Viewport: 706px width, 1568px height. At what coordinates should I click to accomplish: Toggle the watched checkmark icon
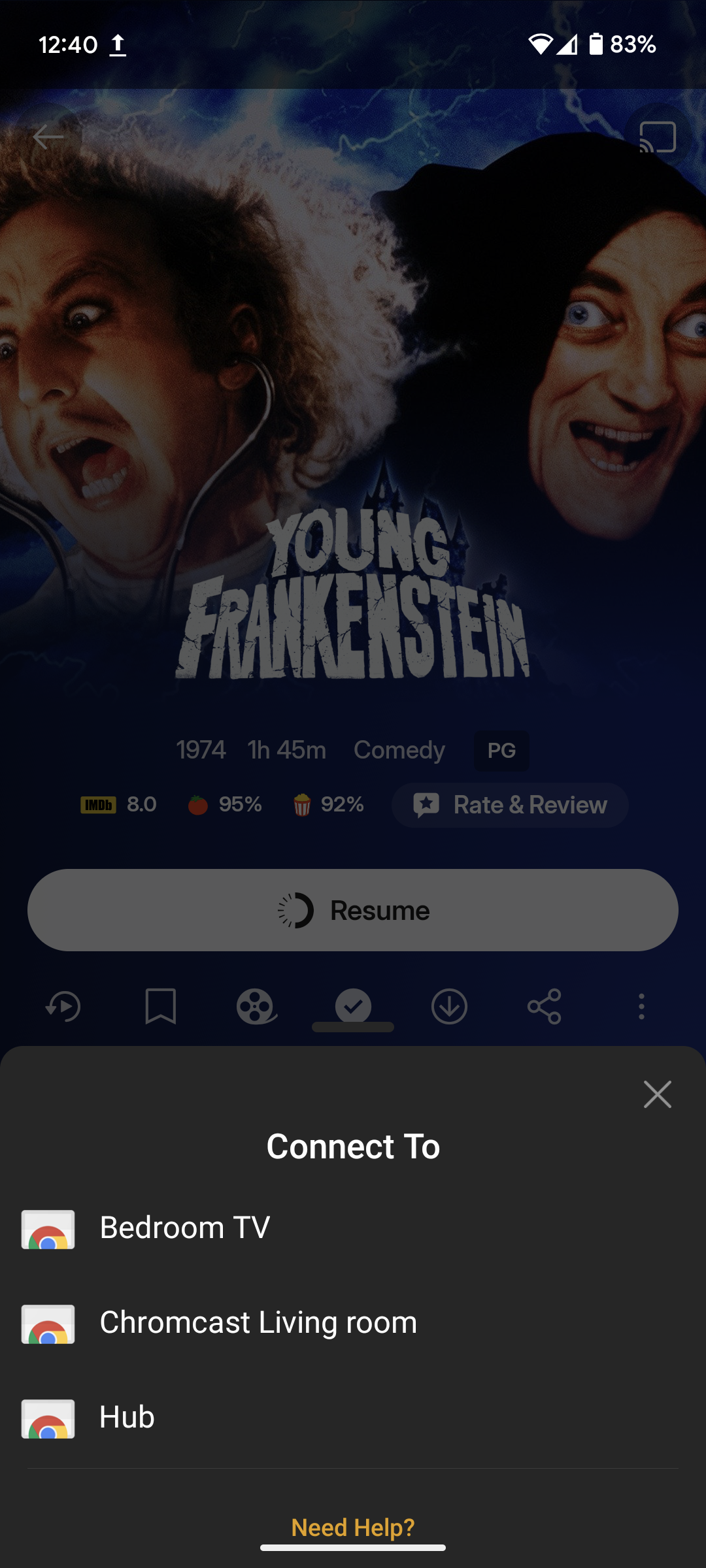click(x=353, y=1005)
